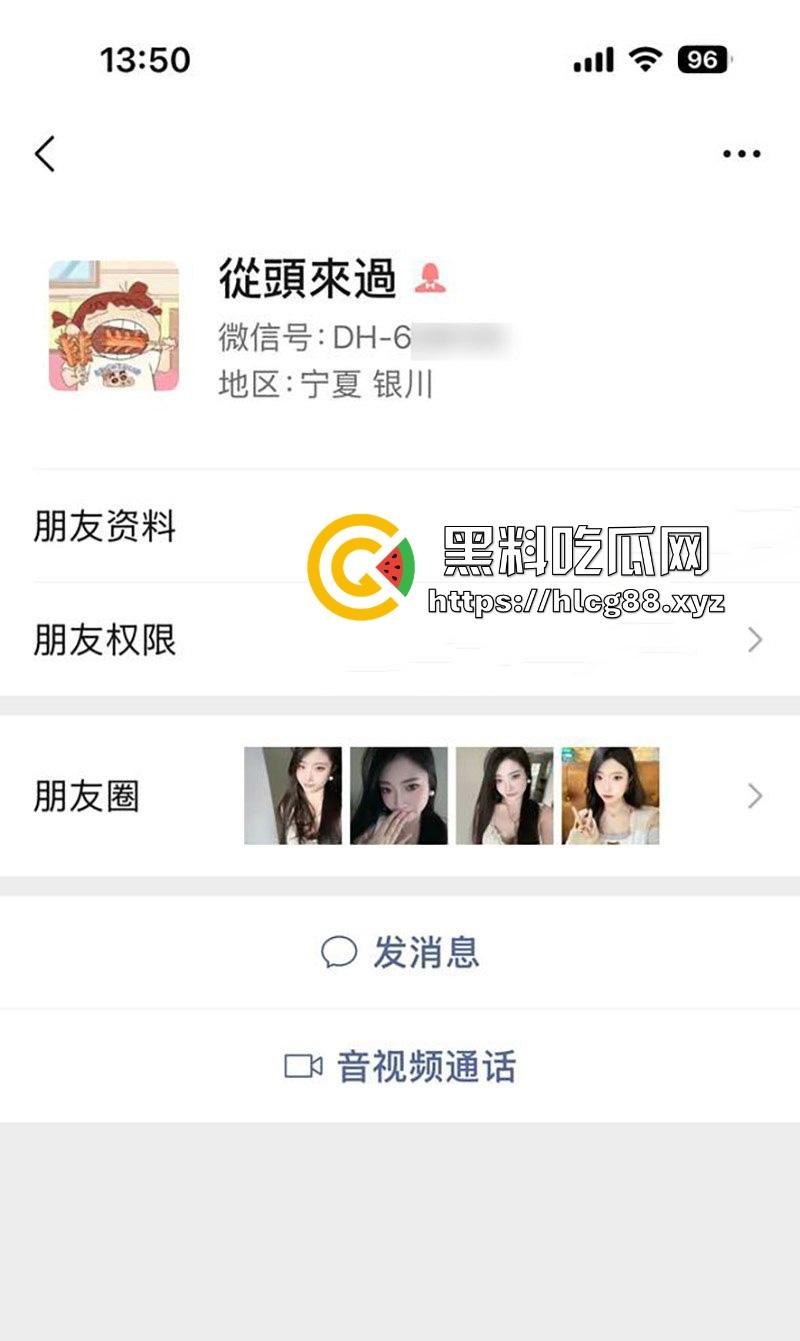Screen dimensions: 800x1341
Task: Tap the cellular signal icon in status bar
Action: tap(591, 60)
